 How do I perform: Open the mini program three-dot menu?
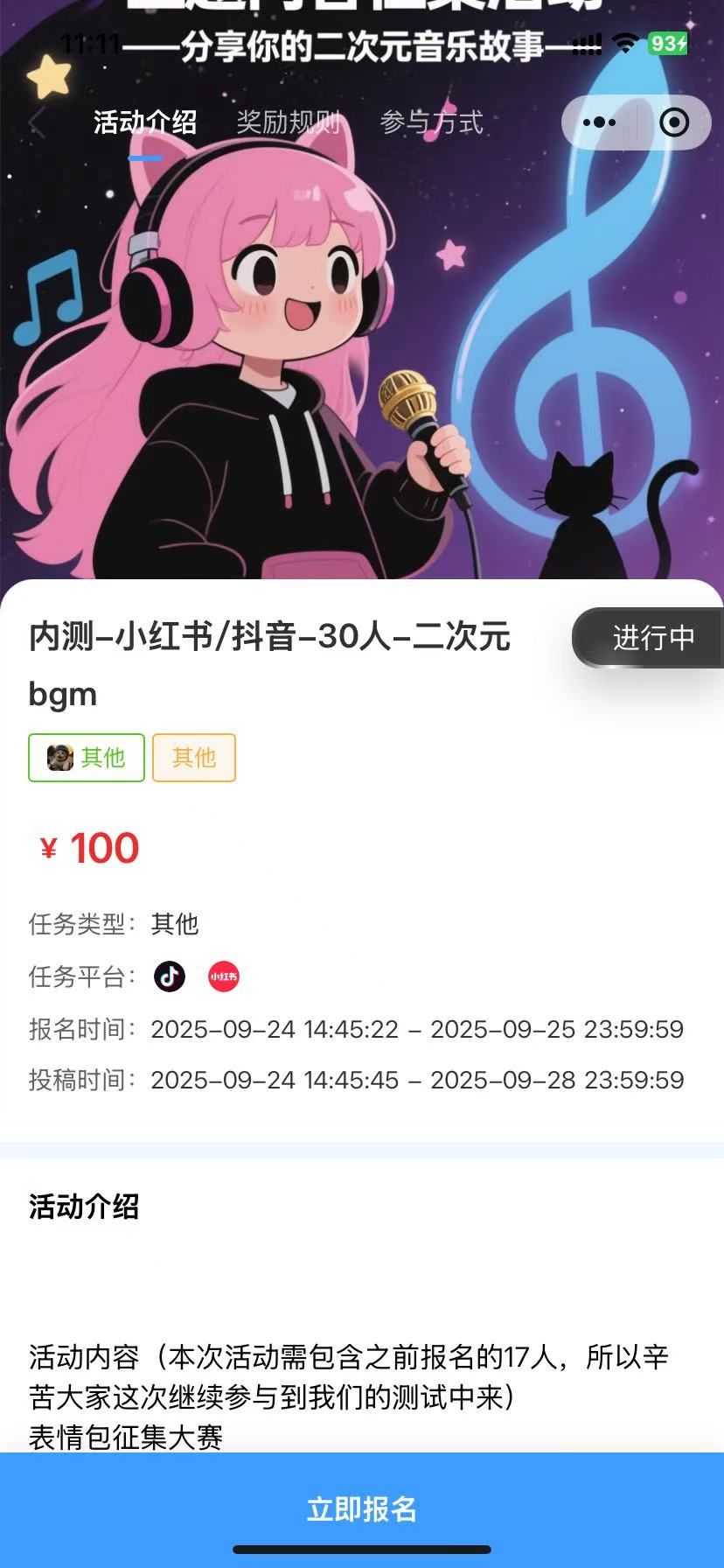[599, 122]
